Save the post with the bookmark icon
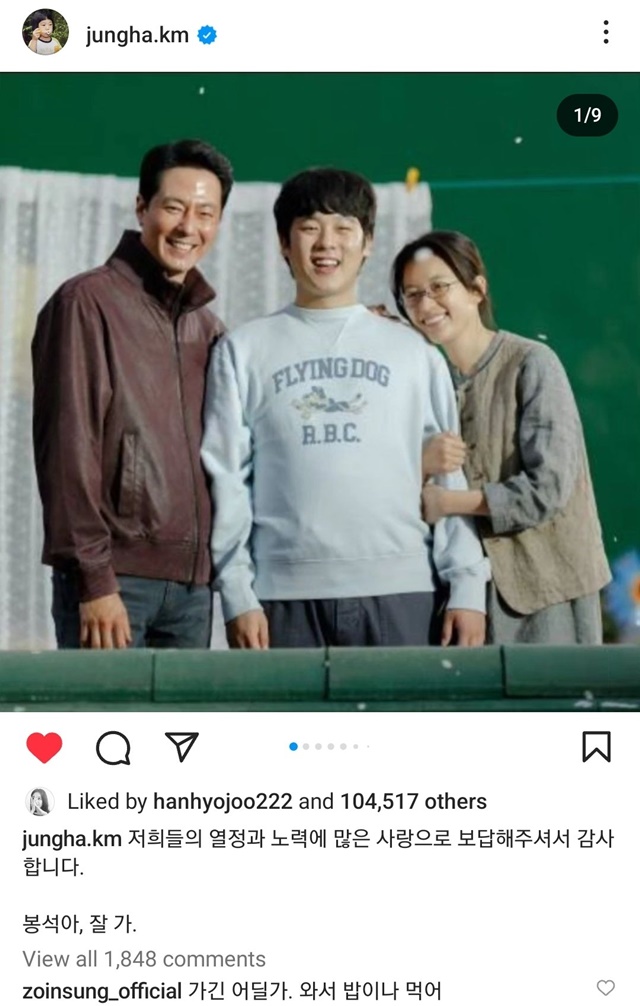Viewport: 640px width, 1006px height. (596, 746)
